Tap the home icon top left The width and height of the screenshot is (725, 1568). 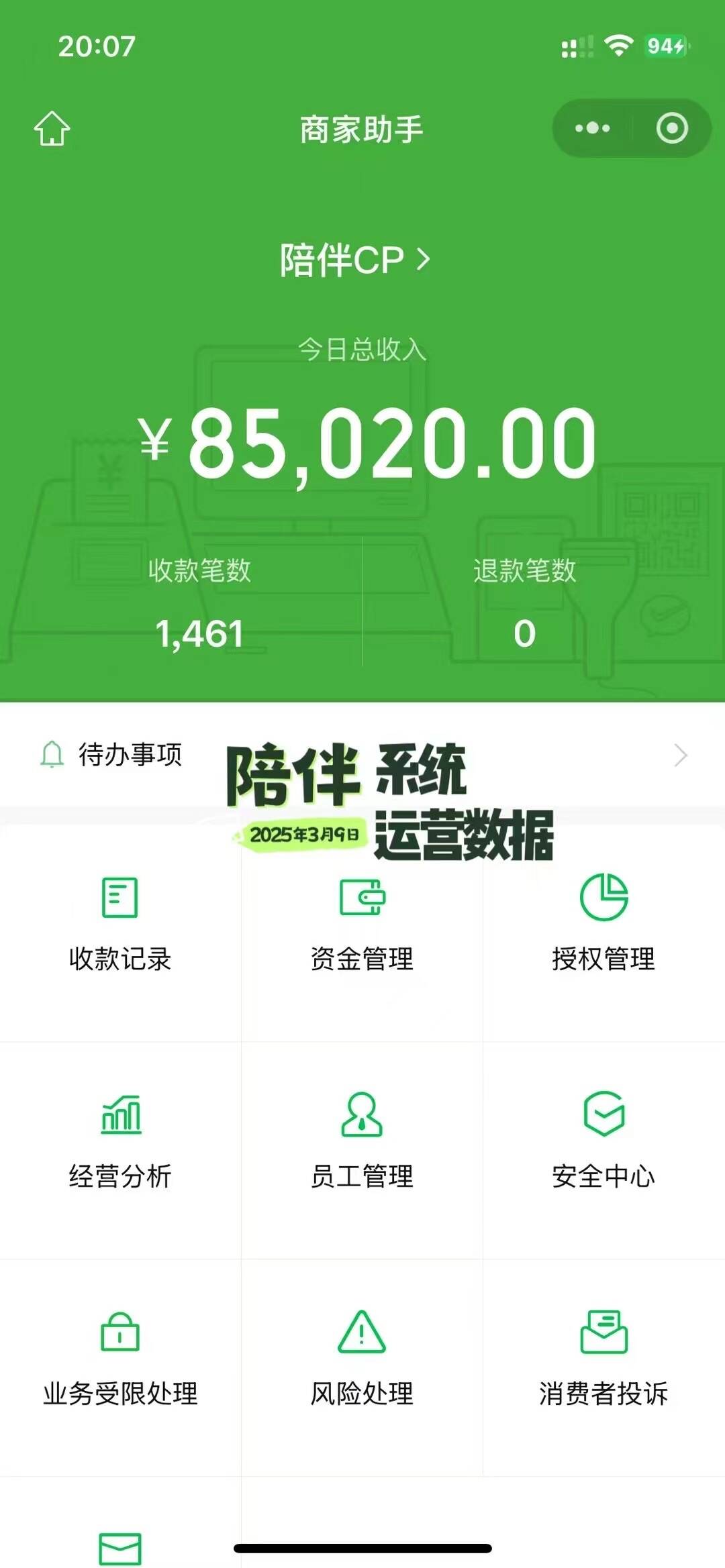click(x=50, y=127)
